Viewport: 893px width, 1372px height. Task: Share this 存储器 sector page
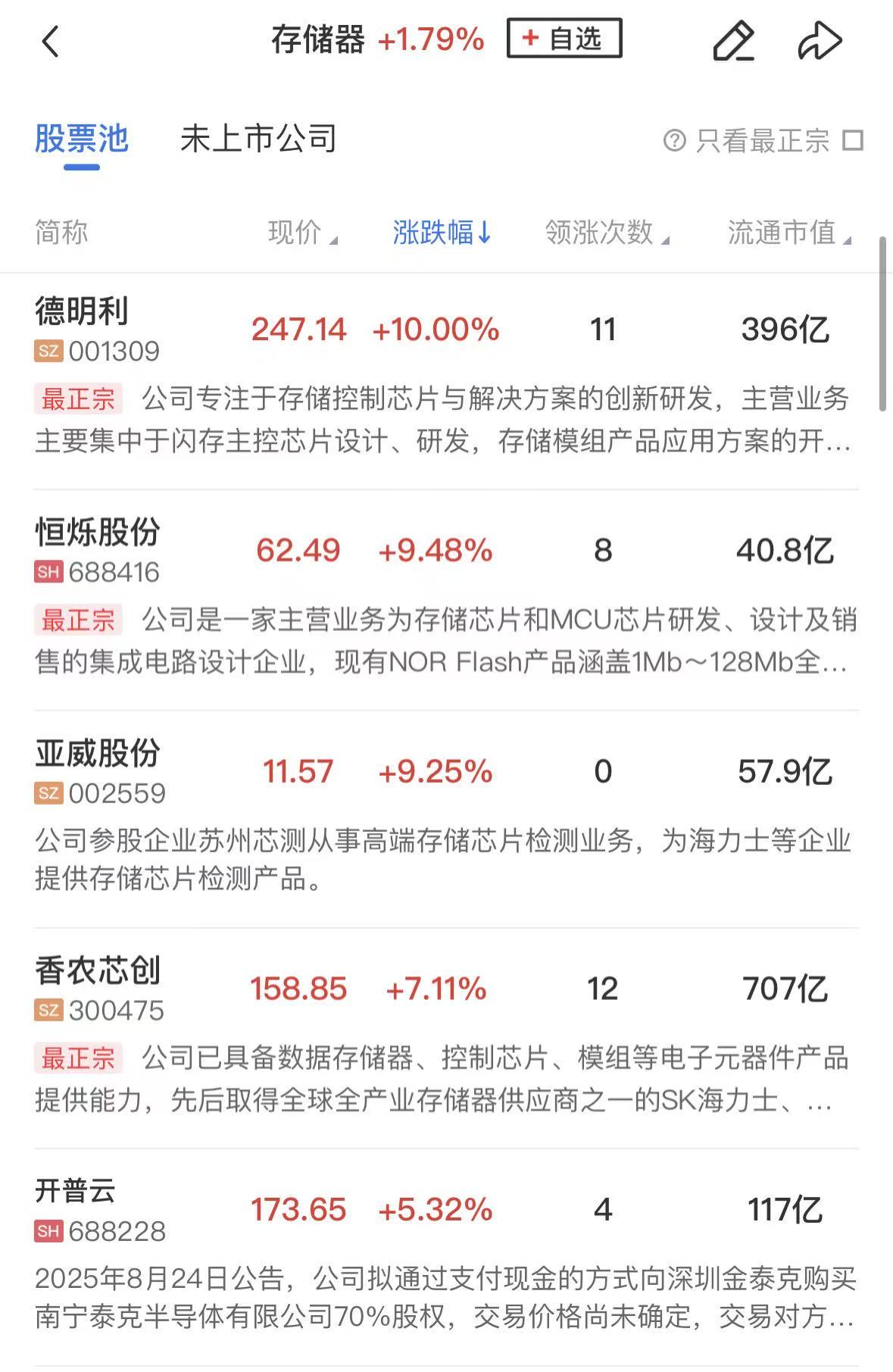click(x=820, y=41)
